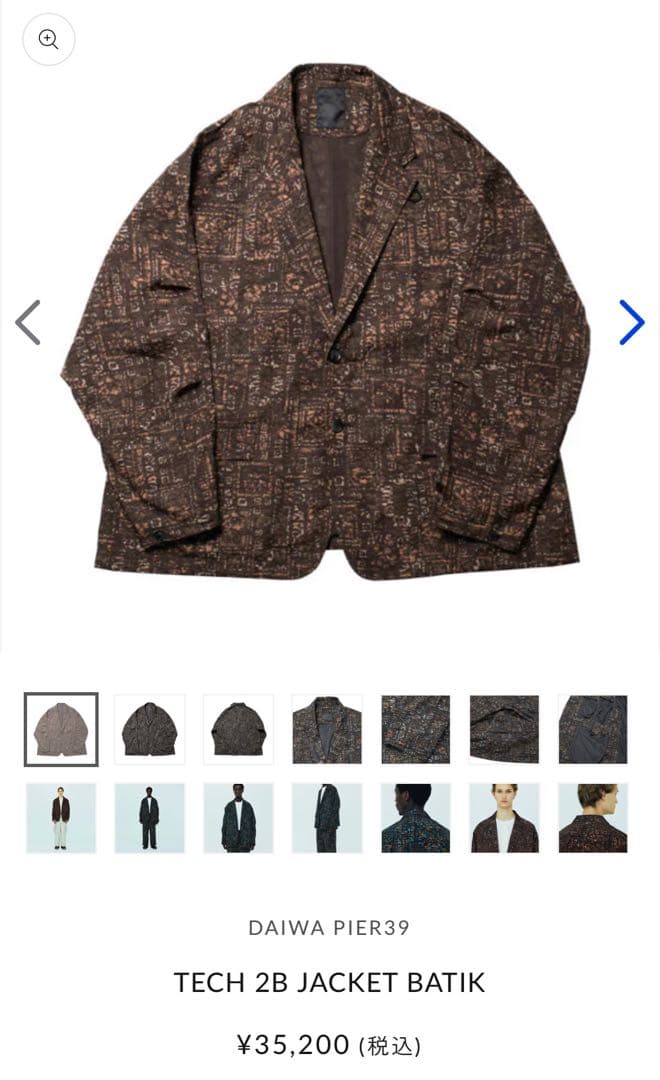The image size is (660, 1080).
Task: Open the inner lining detail thumbnail
Action: pyautogui.click(x=592, y=729)
